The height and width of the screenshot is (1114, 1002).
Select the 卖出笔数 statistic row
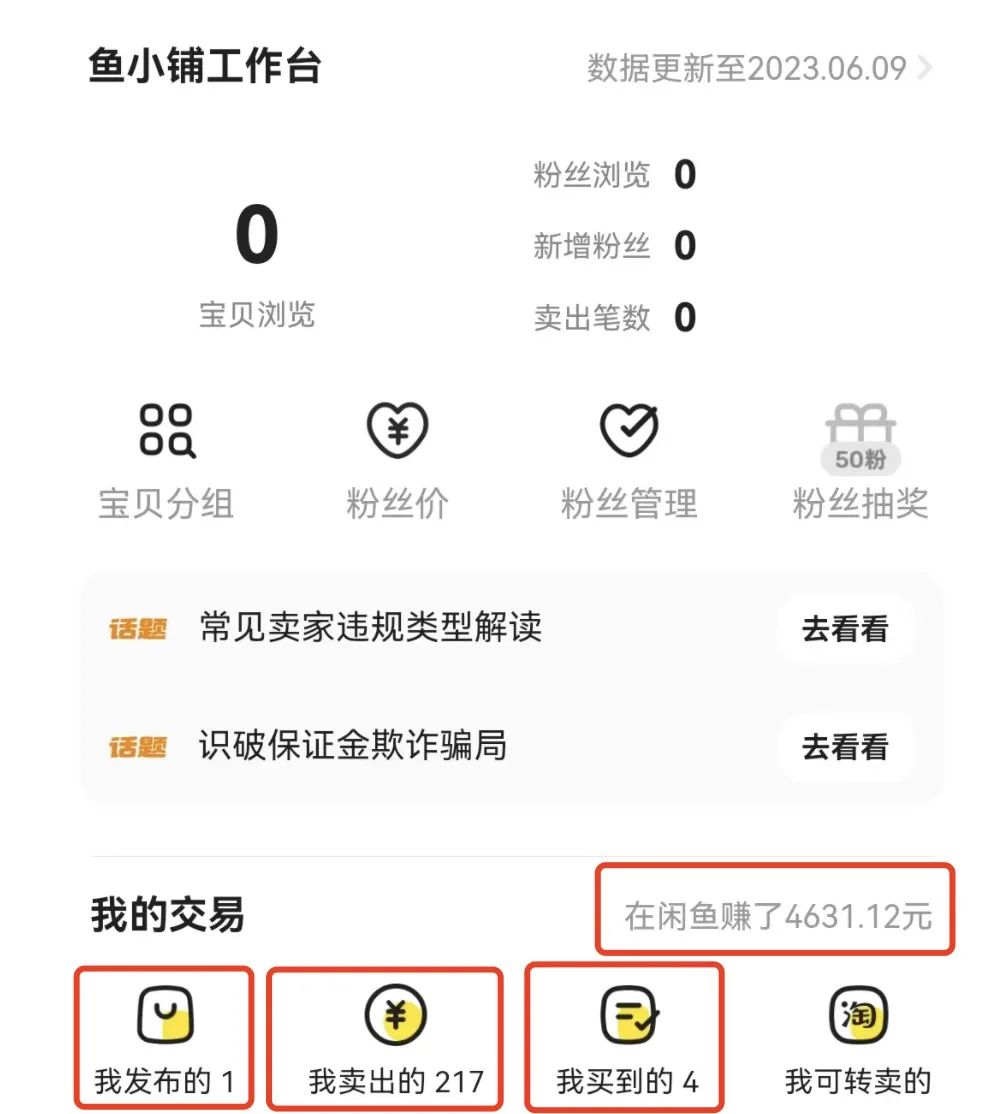612,318
